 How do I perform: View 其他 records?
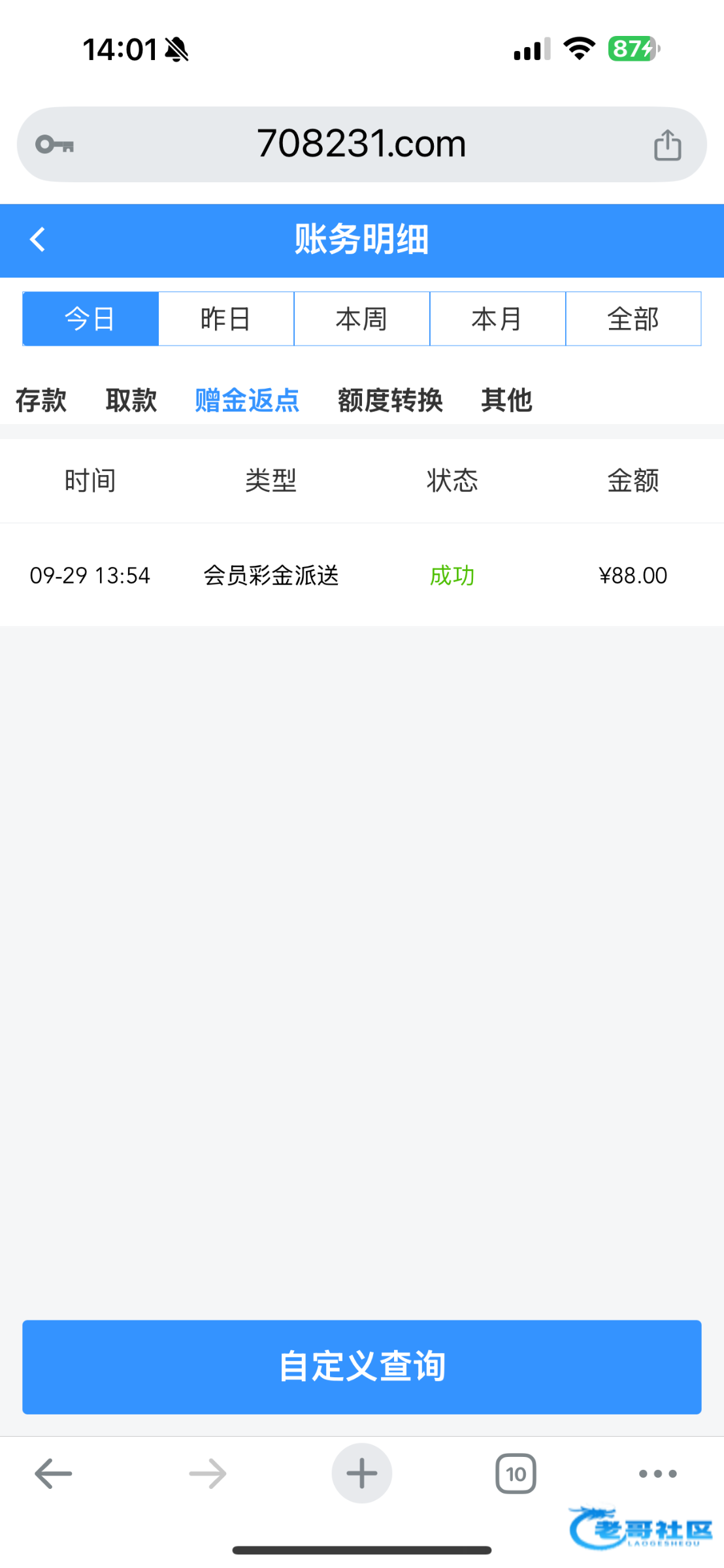(506, 400)
